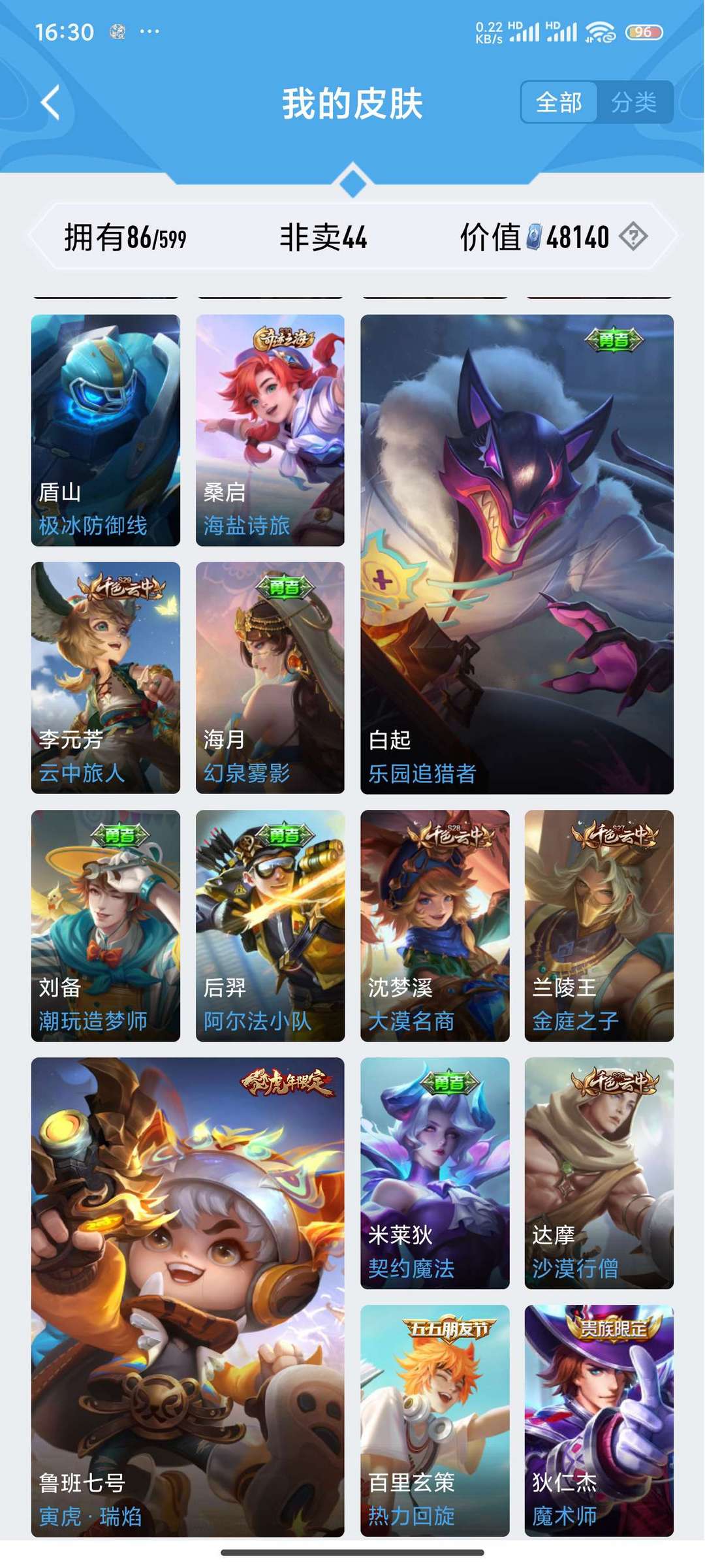Open 盾山 极冰防御线 skin card
705x1568 pixels.
[x=106, y=430]
